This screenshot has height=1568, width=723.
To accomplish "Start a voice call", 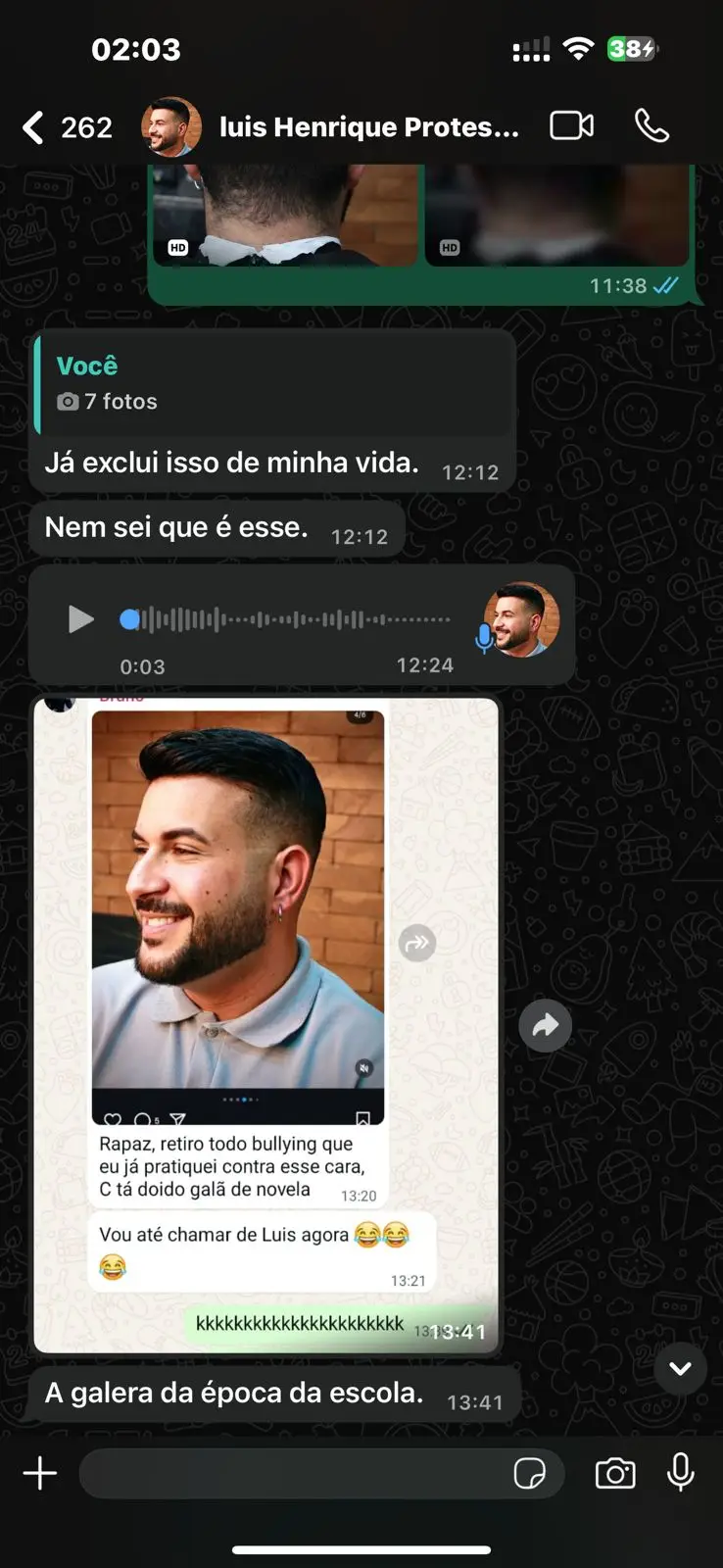I will click(651, 126).
